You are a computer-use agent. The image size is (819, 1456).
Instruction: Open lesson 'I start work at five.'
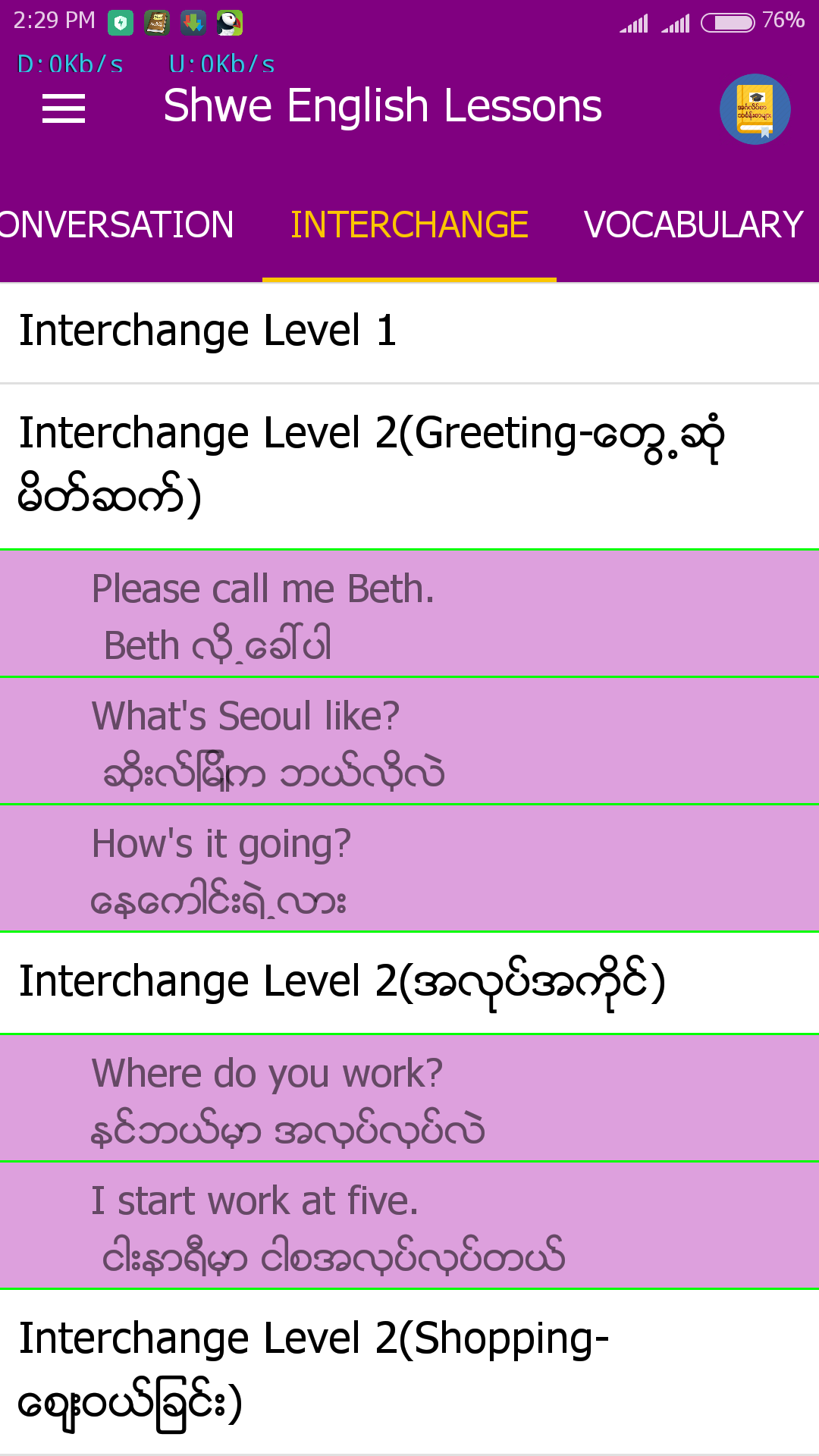tap(409, 1226)
